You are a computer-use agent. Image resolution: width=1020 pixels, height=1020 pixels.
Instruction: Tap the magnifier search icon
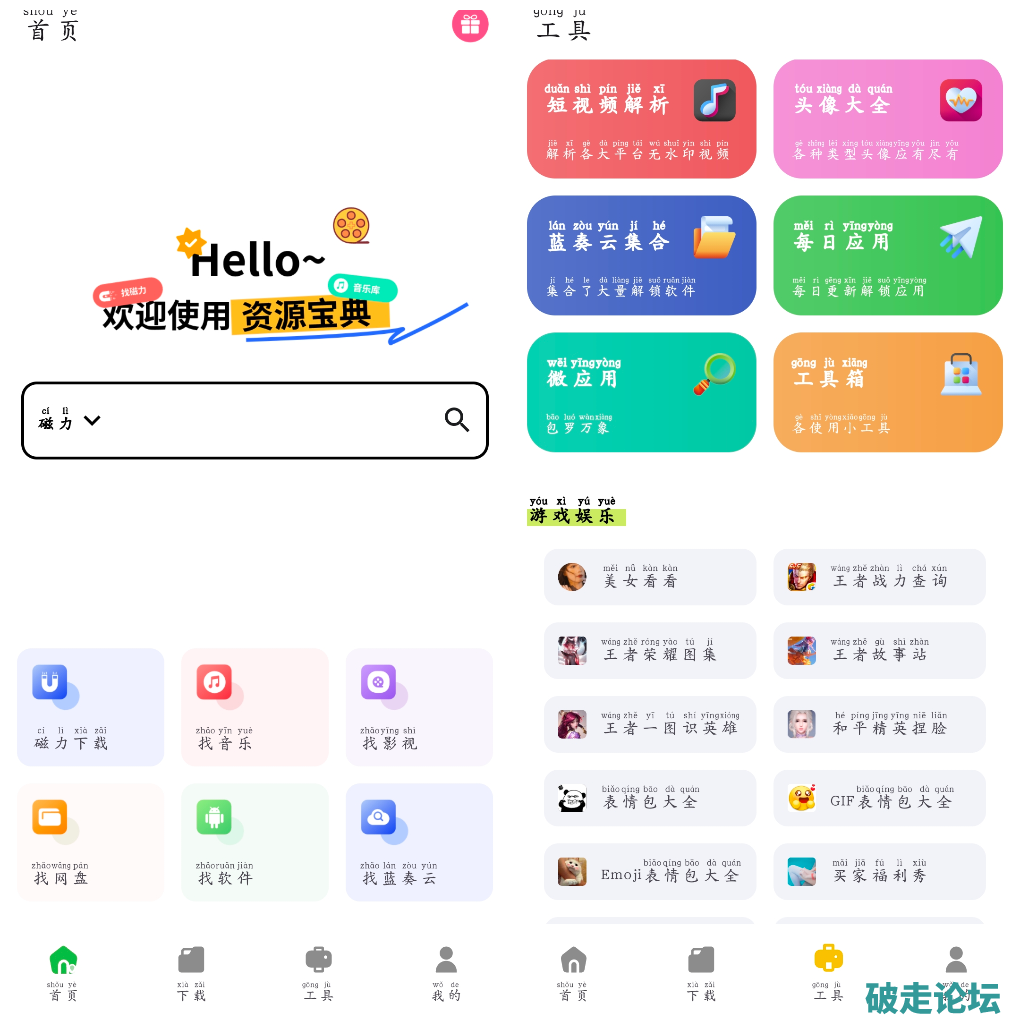[457, 420]
